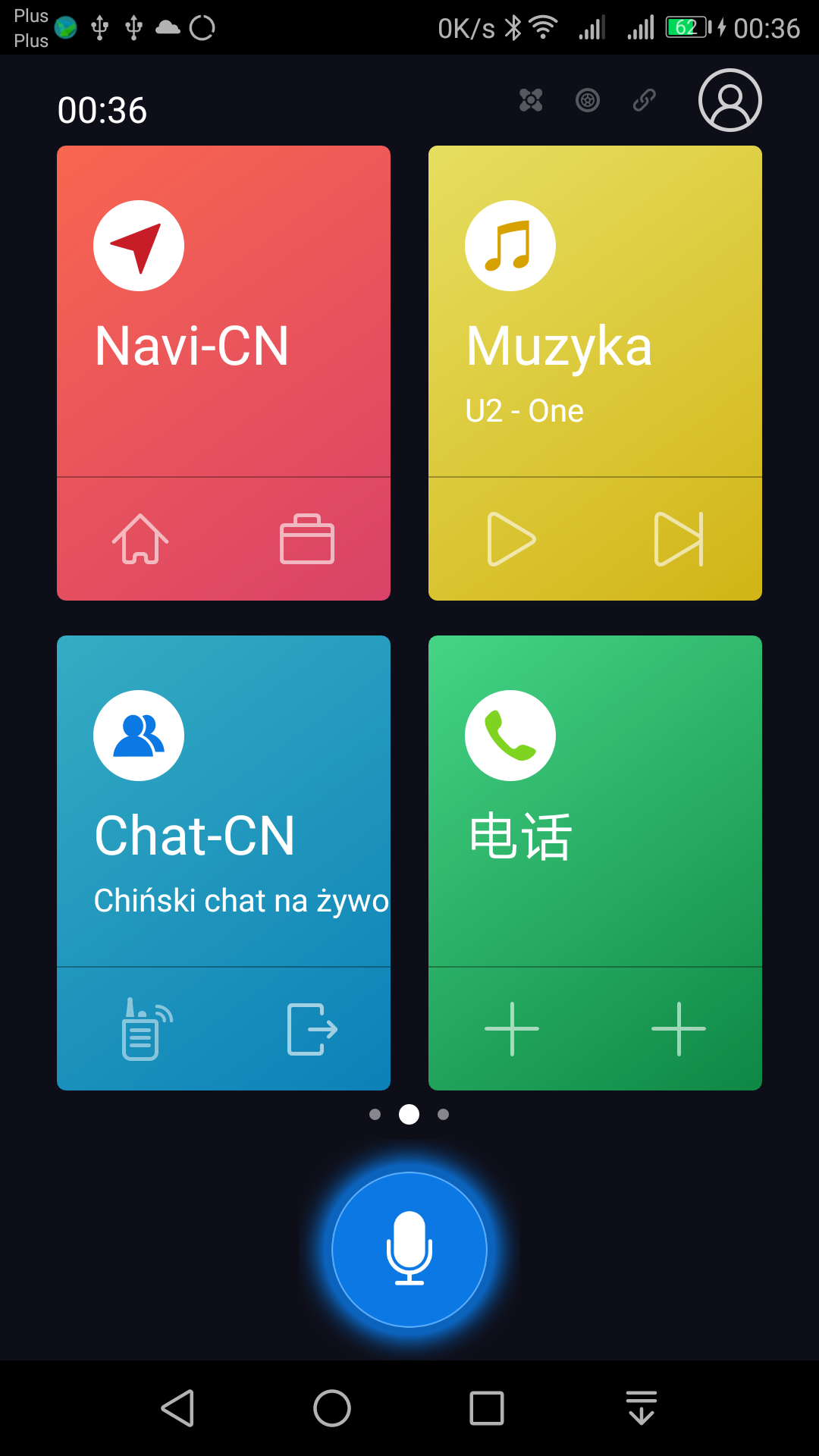Add a contact with first plus icon
Image resolution: width=819 pixels, height=1456 pixels.
tap(512, 1029)
